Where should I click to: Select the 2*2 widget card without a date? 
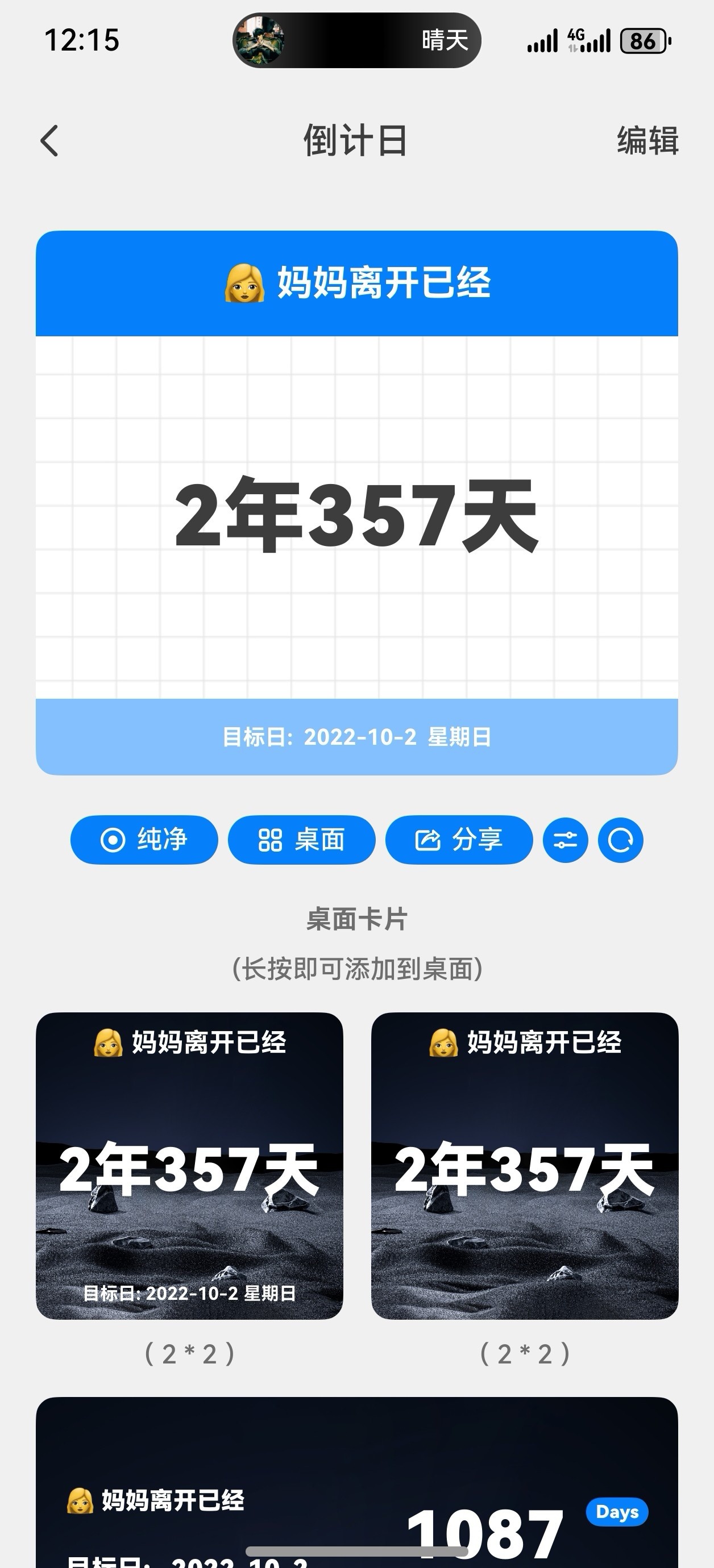[x=525, y=1166]
